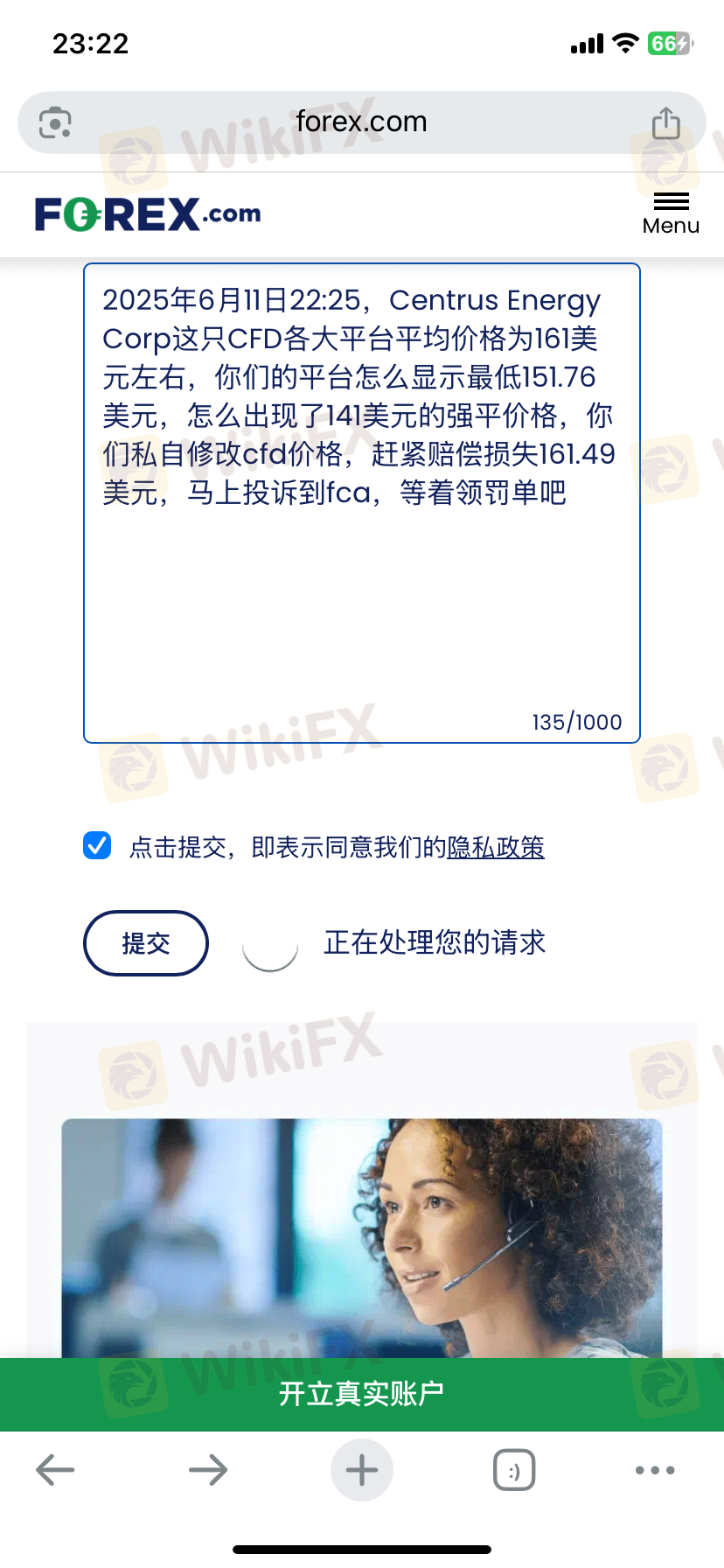The width and height of the screenshot is (724, 1568).
Task: Tap the share icon in address bar
Action: click(x=665, y=122)
